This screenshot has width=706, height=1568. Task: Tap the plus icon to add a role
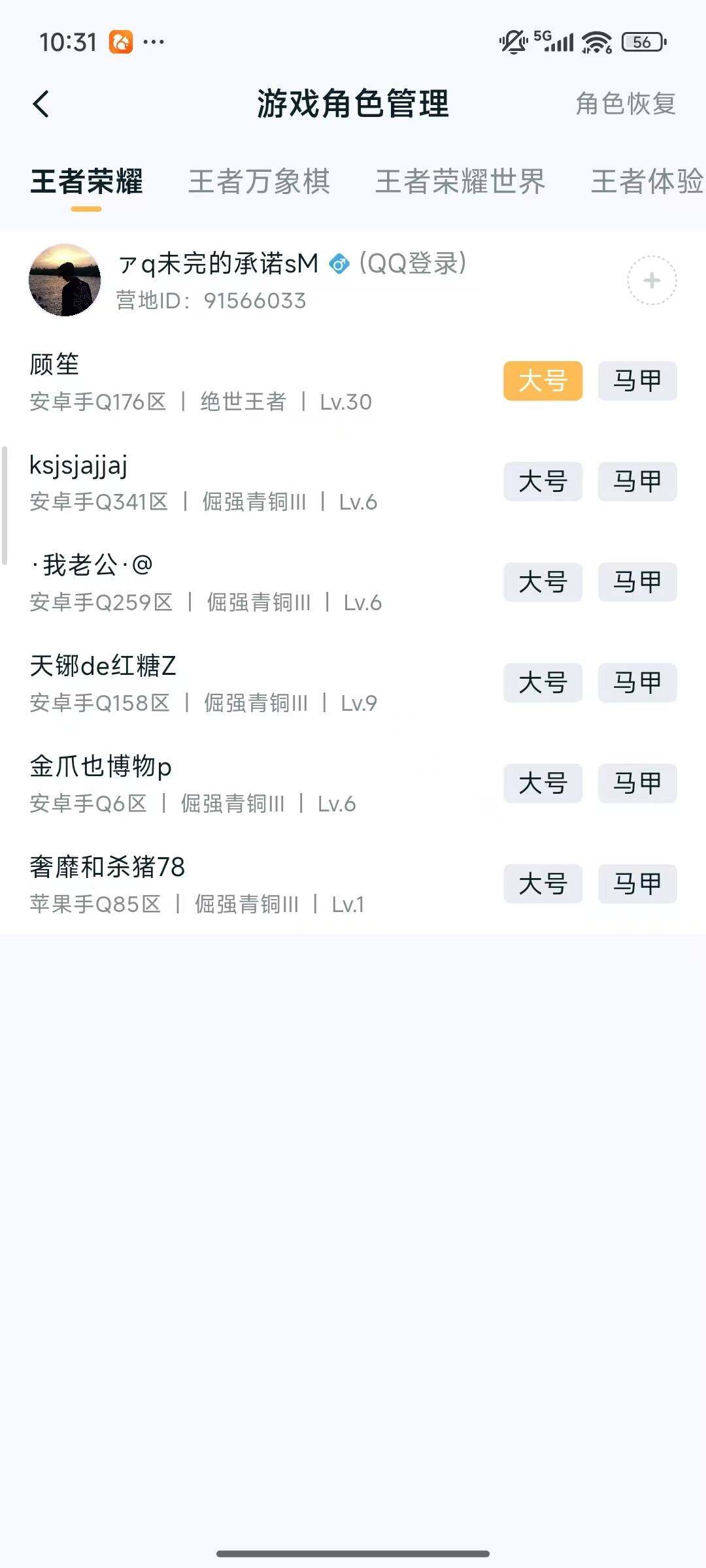(650, 281)
